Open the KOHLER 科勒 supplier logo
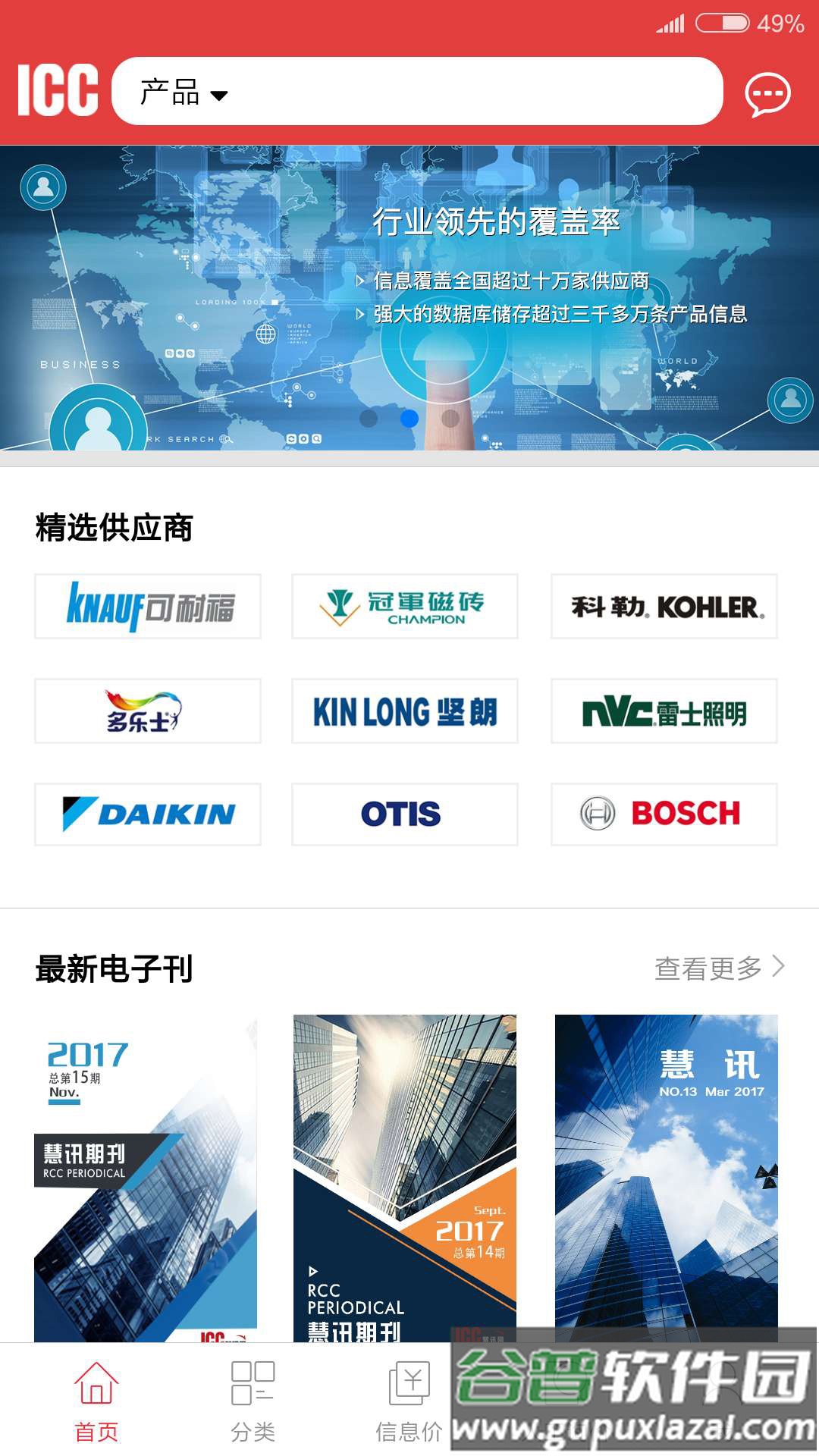819x1456 pixels. (x=664, y=607)
